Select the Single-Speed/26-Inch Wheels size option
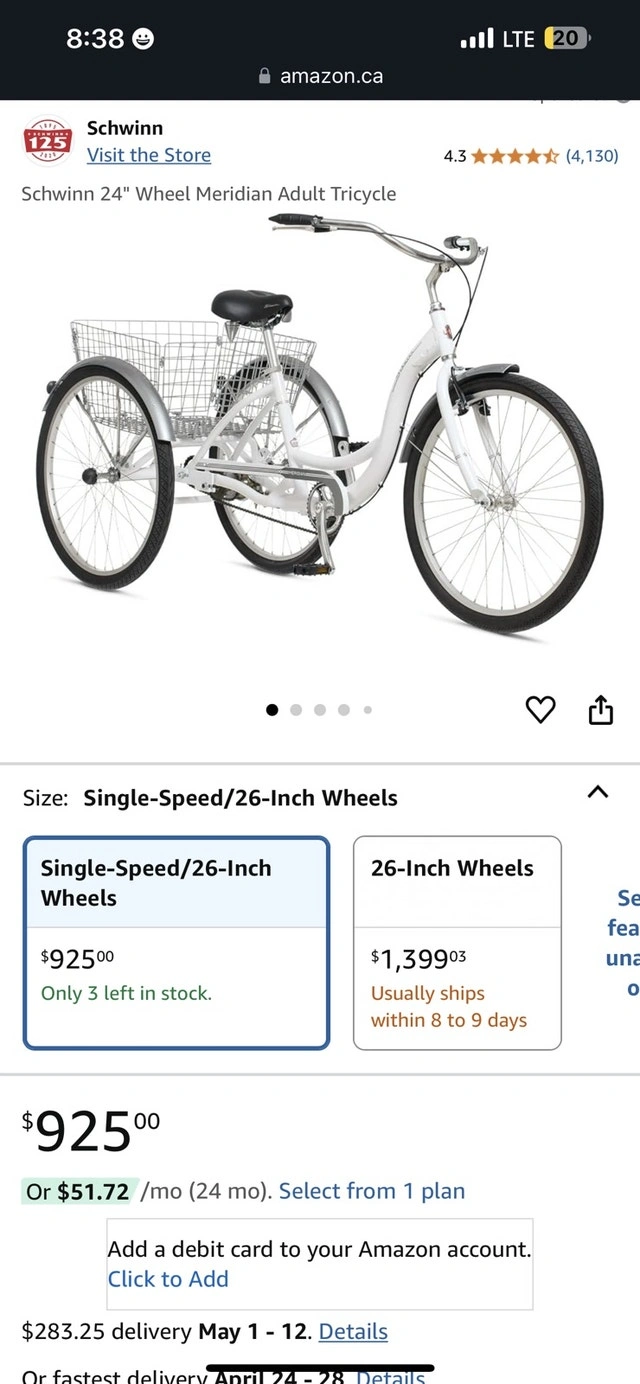The image size is (640, 1384). [176, 942]
